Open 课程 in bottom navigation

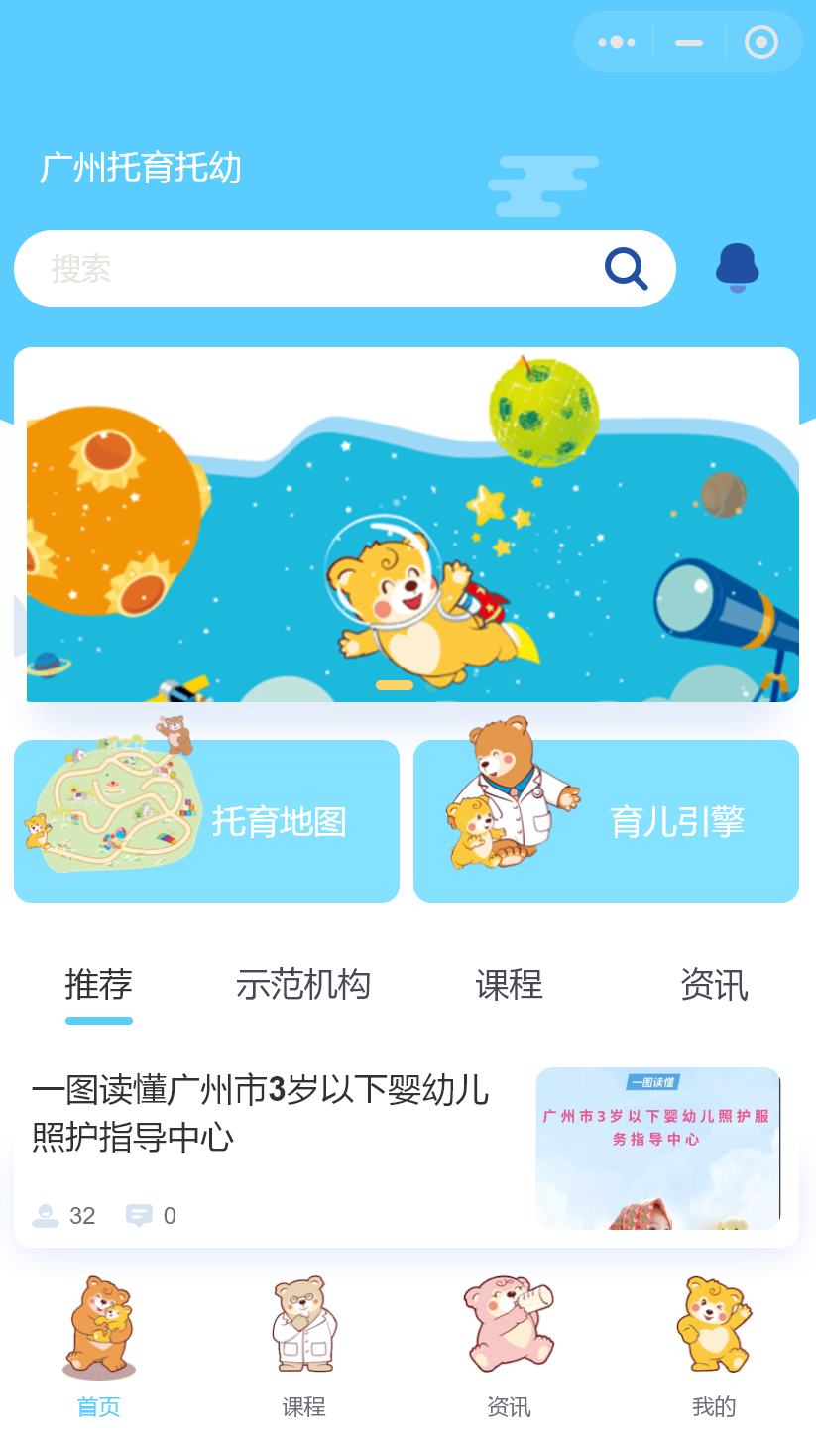(303, 1344)
